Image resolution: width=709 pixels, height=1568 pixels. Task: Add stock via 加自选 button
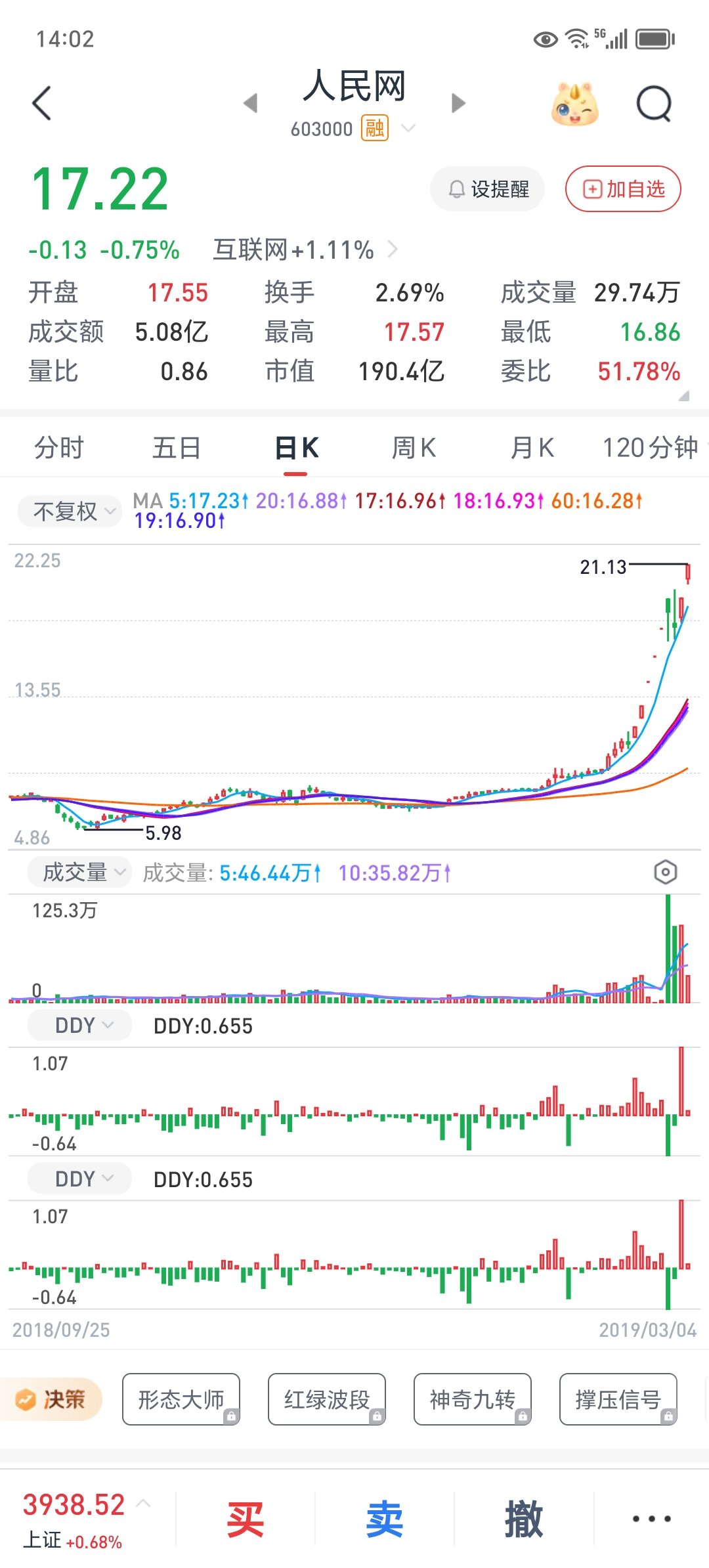(623, 189)
